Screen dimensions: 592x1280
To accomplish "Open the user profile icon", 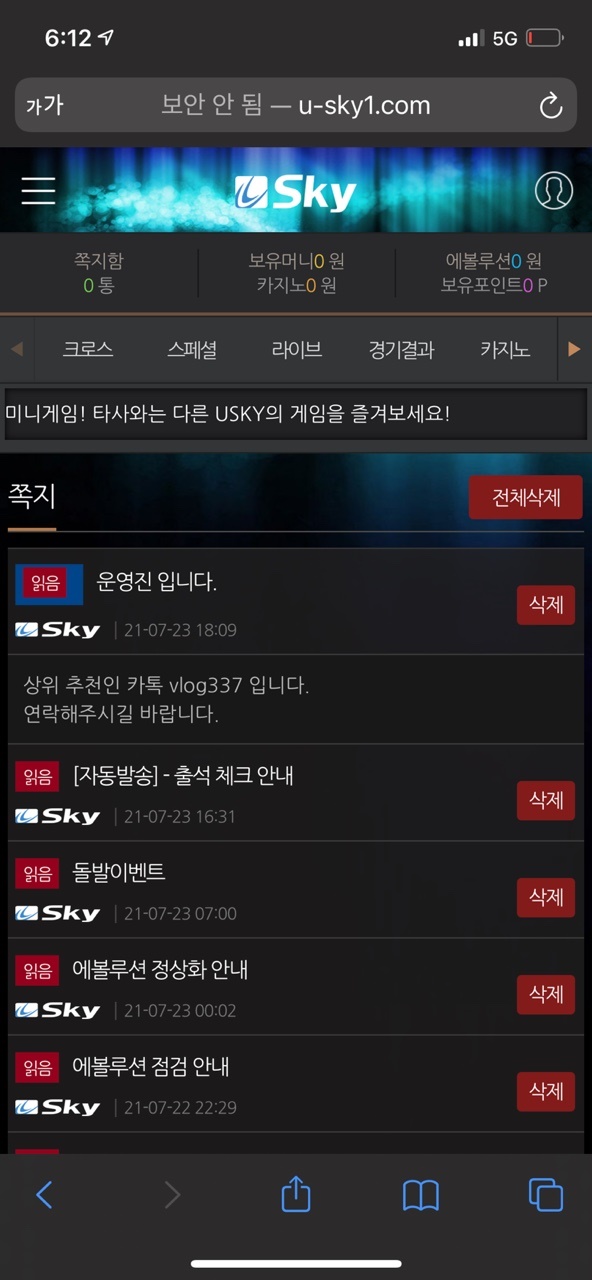I will click(553, 190).
